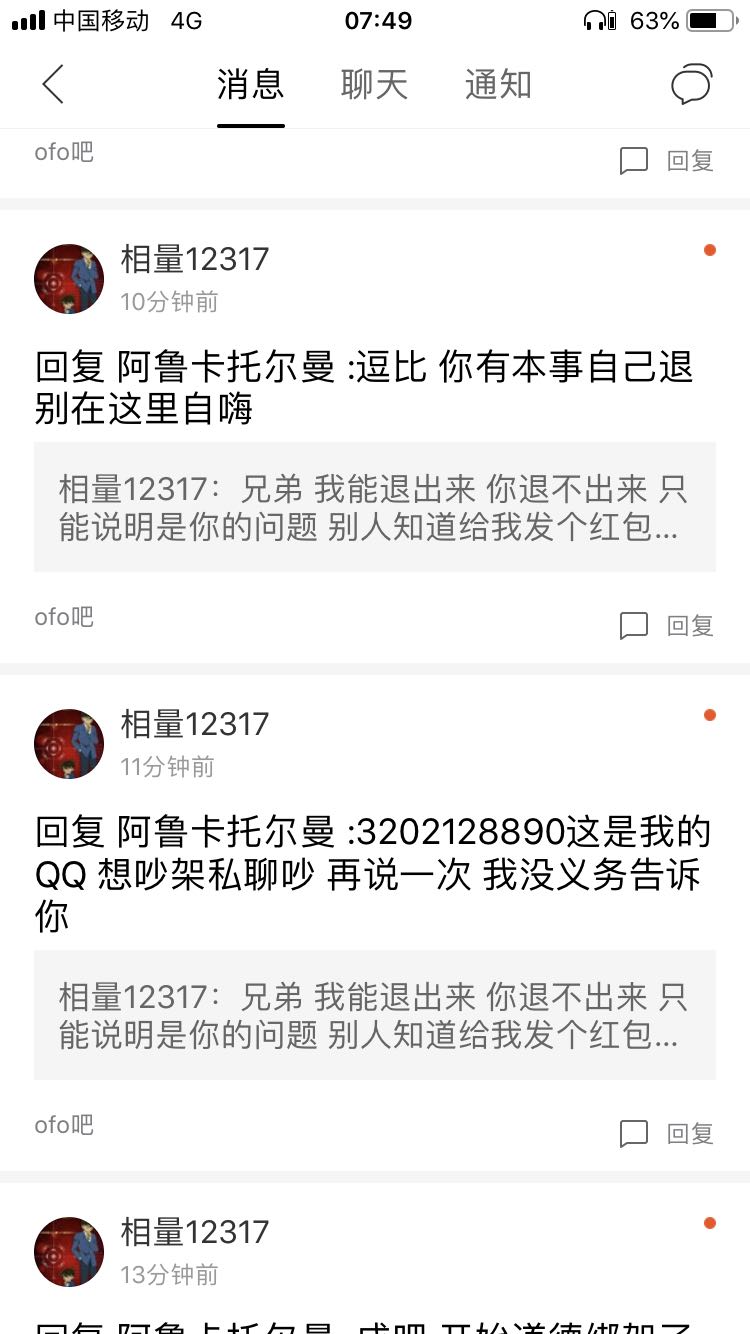
Task: Go back using the top-left arrow
Action: click(53, 85)
